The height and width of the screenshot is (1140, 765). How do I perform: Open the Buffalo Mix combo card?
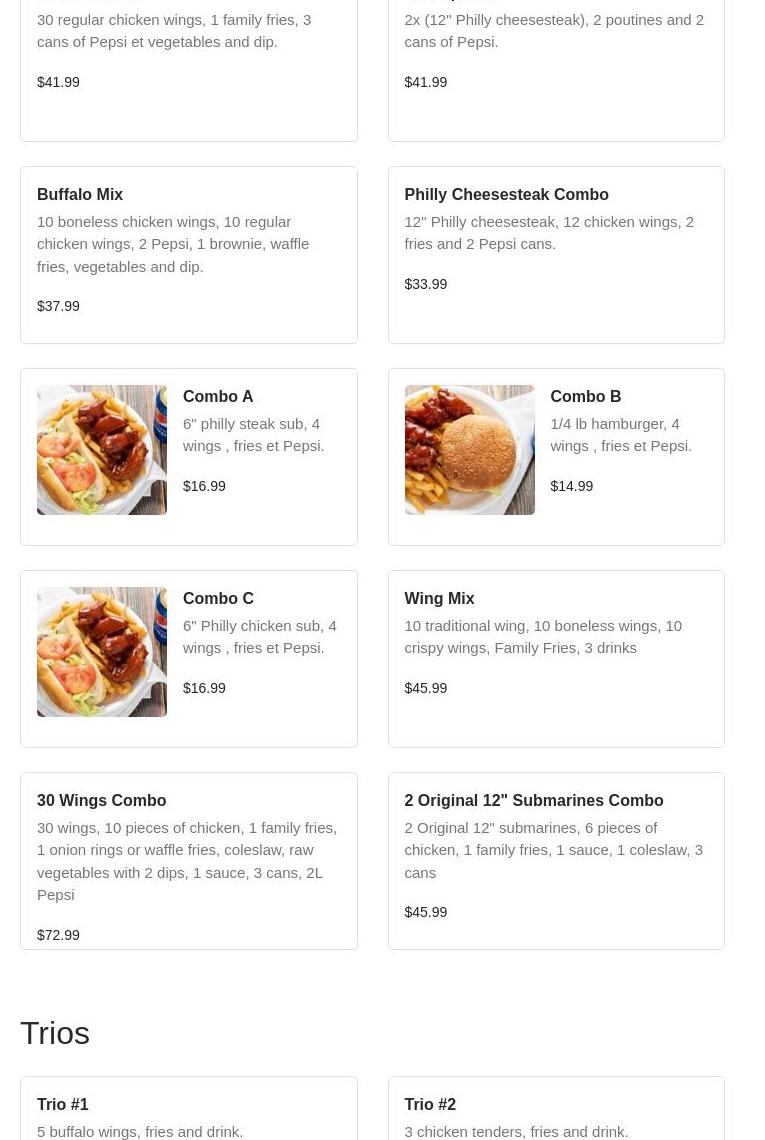tap(188, 254)
